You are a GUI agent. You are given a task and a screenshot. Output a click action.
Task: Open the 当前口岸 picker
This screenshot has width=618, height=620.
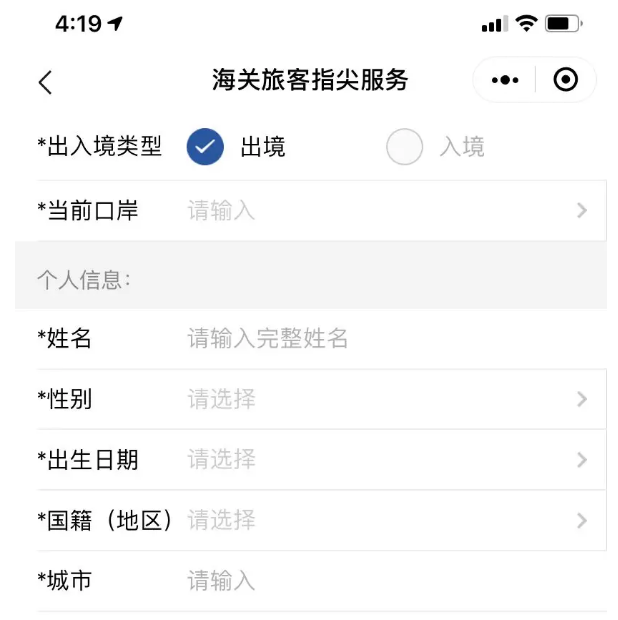380,211
